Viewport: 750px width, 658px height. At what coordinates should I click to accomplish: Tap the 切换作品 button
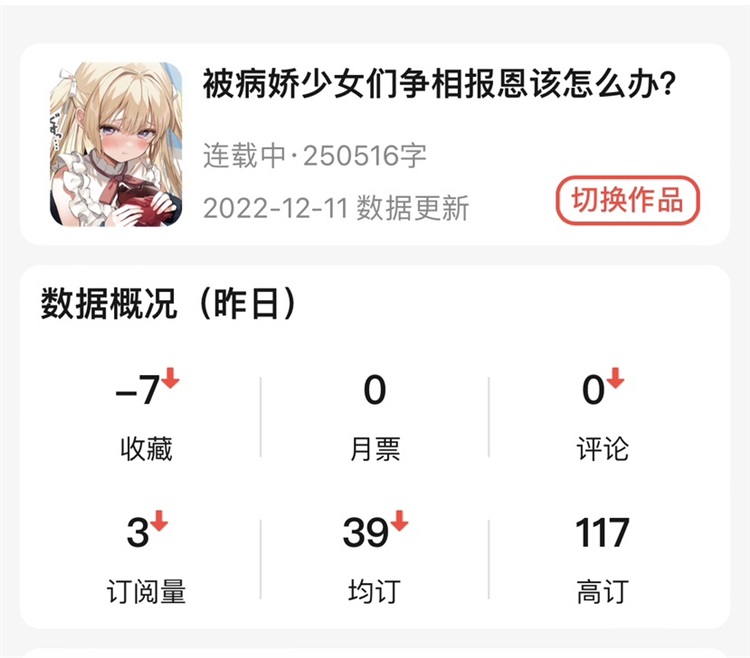tap(627, 201)
